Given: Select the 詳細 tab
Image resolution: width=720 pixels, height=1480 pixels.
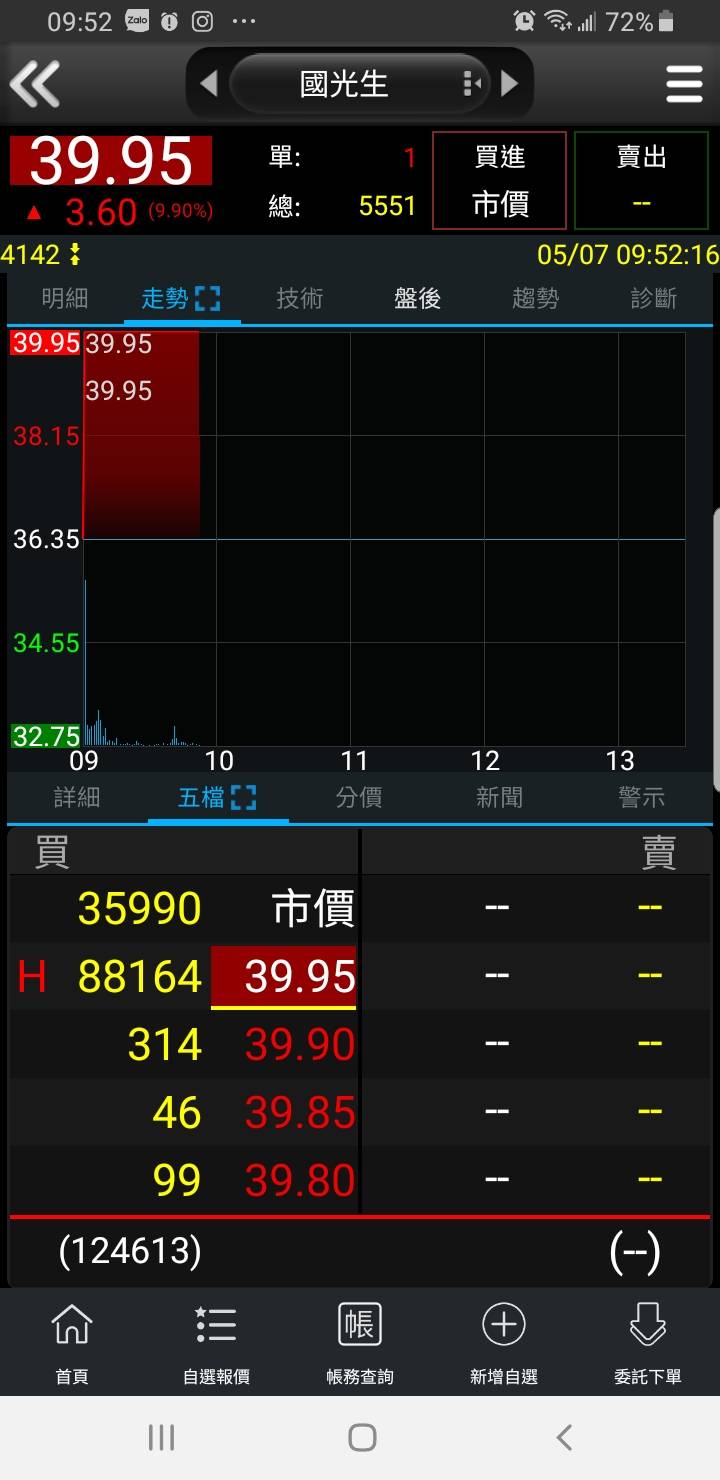Looking at the screenshot, I should (77, 798).
